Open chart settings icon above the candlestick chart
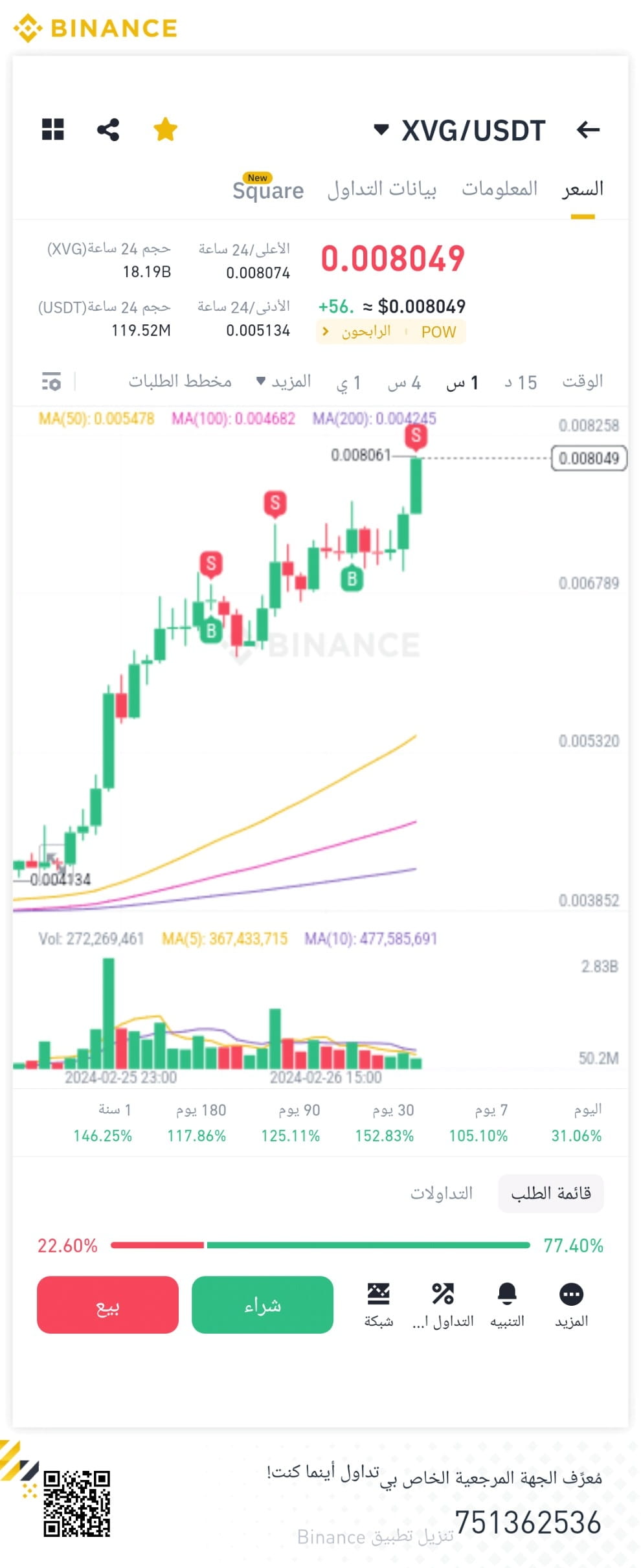This screenshot has height=1568, width=641. pyautogui.click(x=52, y=382)
